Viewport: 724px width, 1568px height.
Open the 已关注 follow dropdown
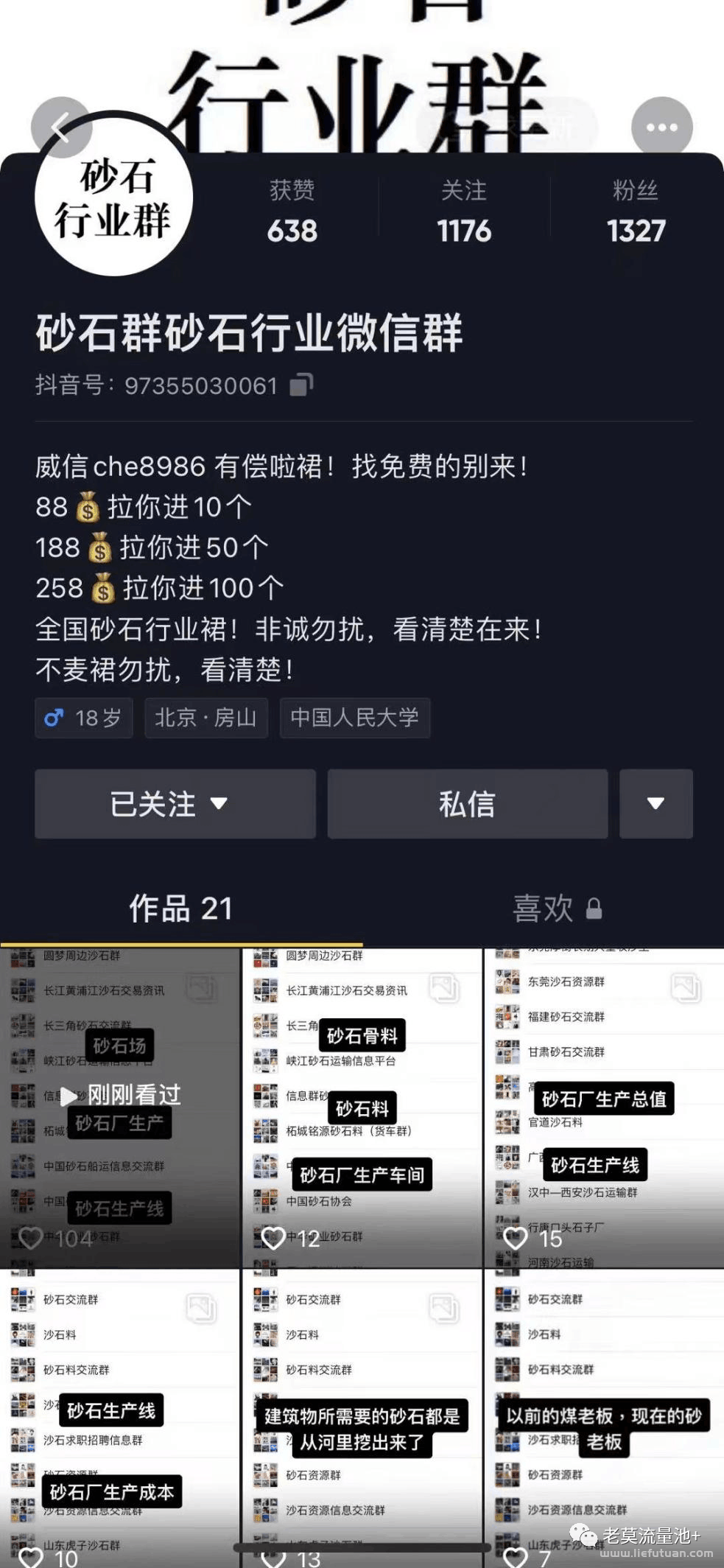[175, 803]
